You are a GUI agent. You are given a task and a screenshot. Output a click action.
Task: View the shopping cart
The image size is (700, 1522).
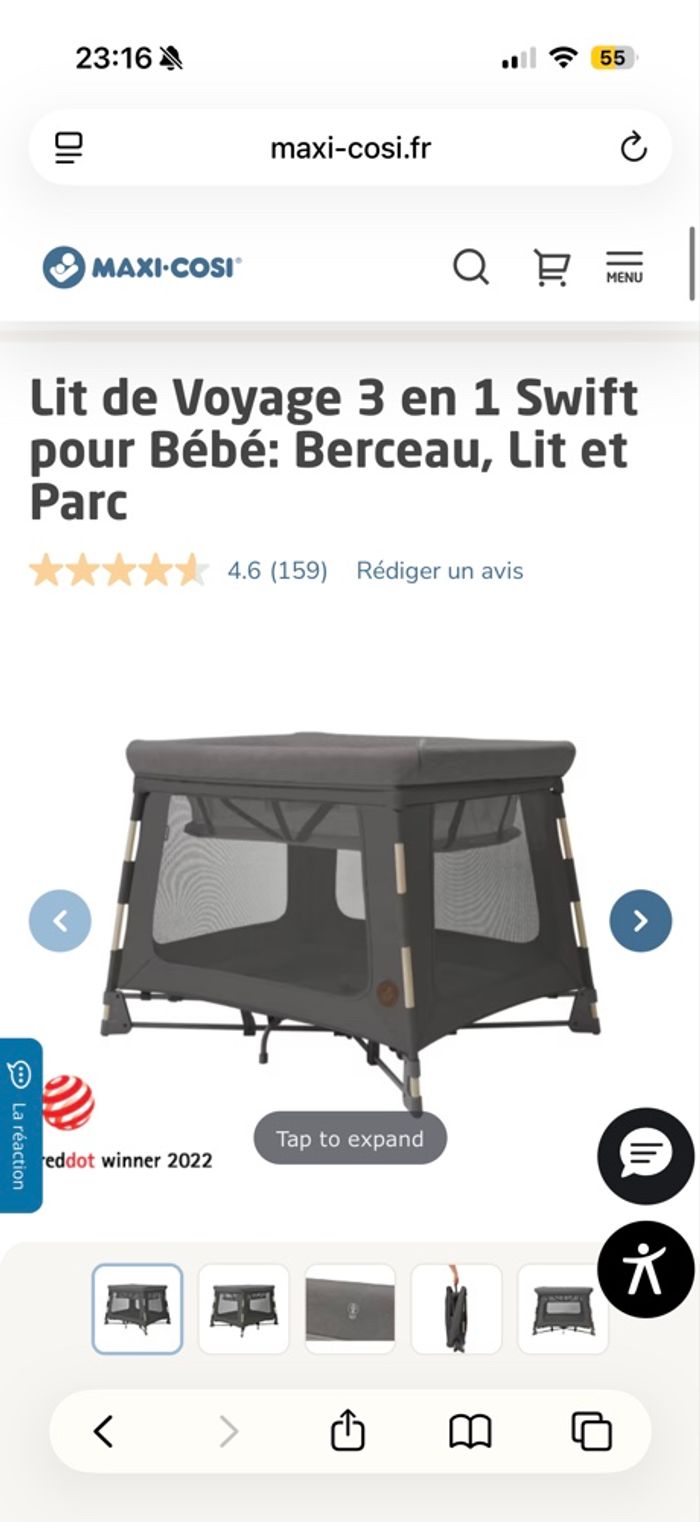551,267
